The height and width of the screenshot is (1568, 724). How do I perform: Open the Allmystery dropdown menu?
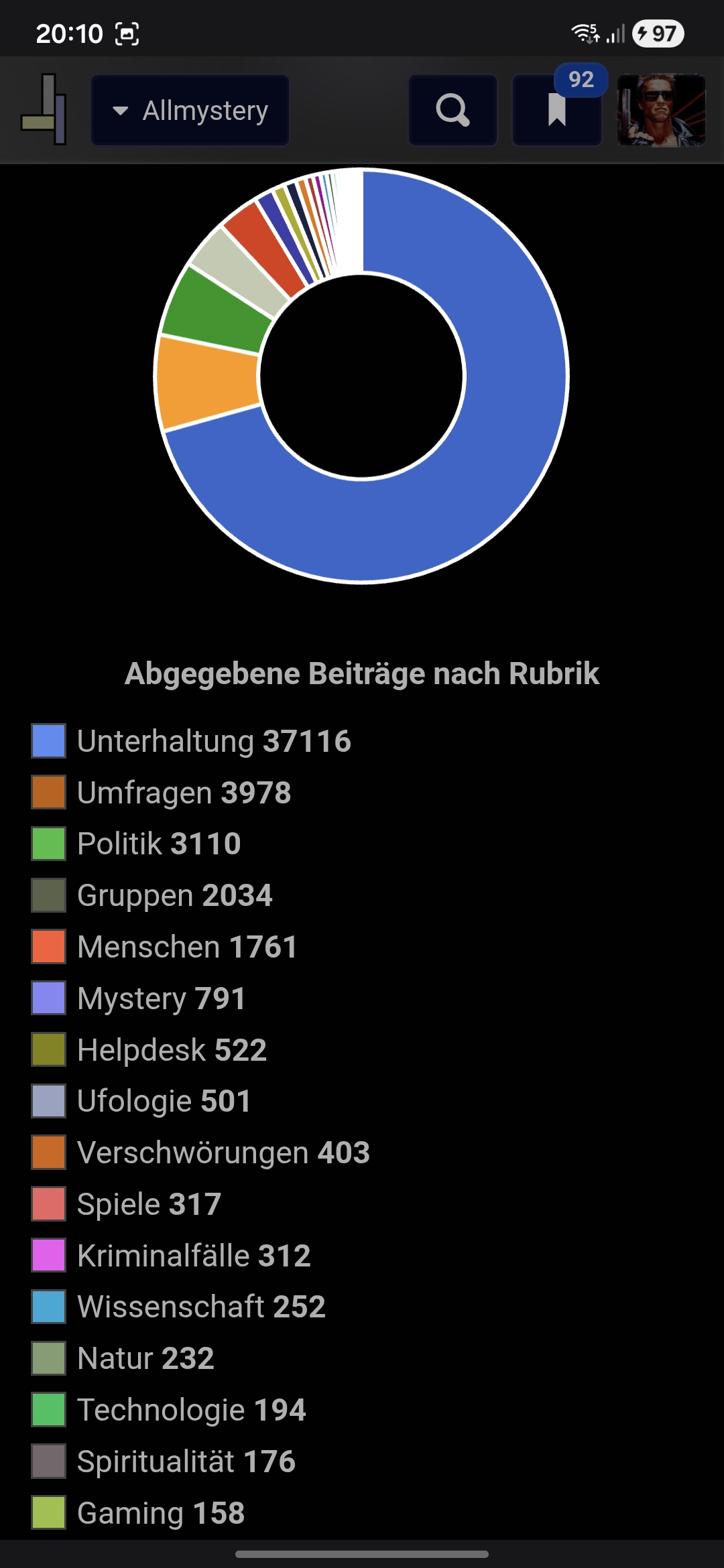(x=190, y=111)
